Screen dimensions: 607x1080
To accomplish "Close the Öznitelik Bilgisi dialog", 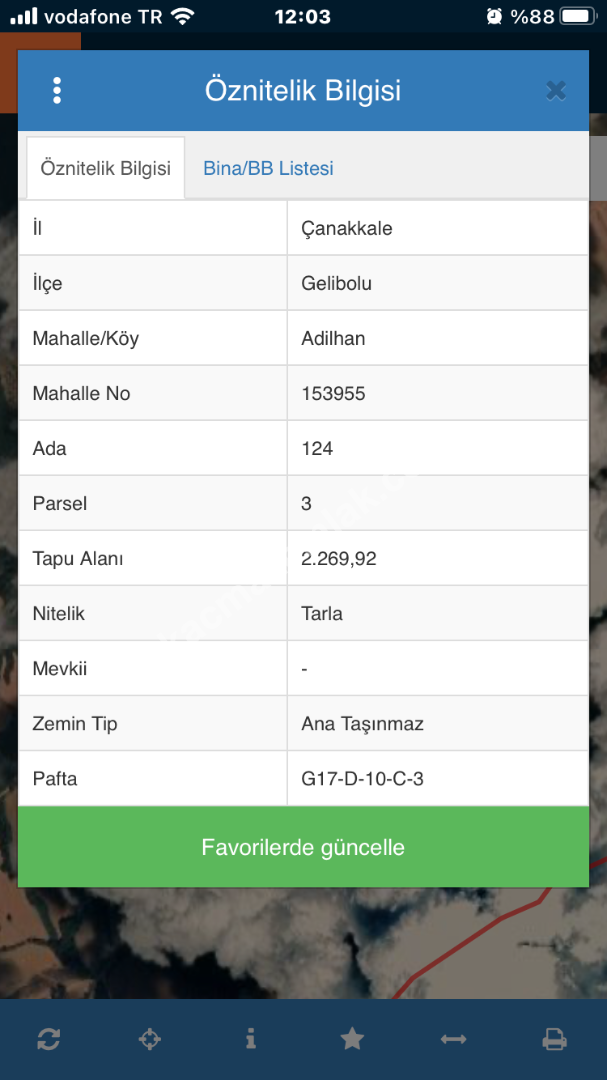I will coord(556,91).
